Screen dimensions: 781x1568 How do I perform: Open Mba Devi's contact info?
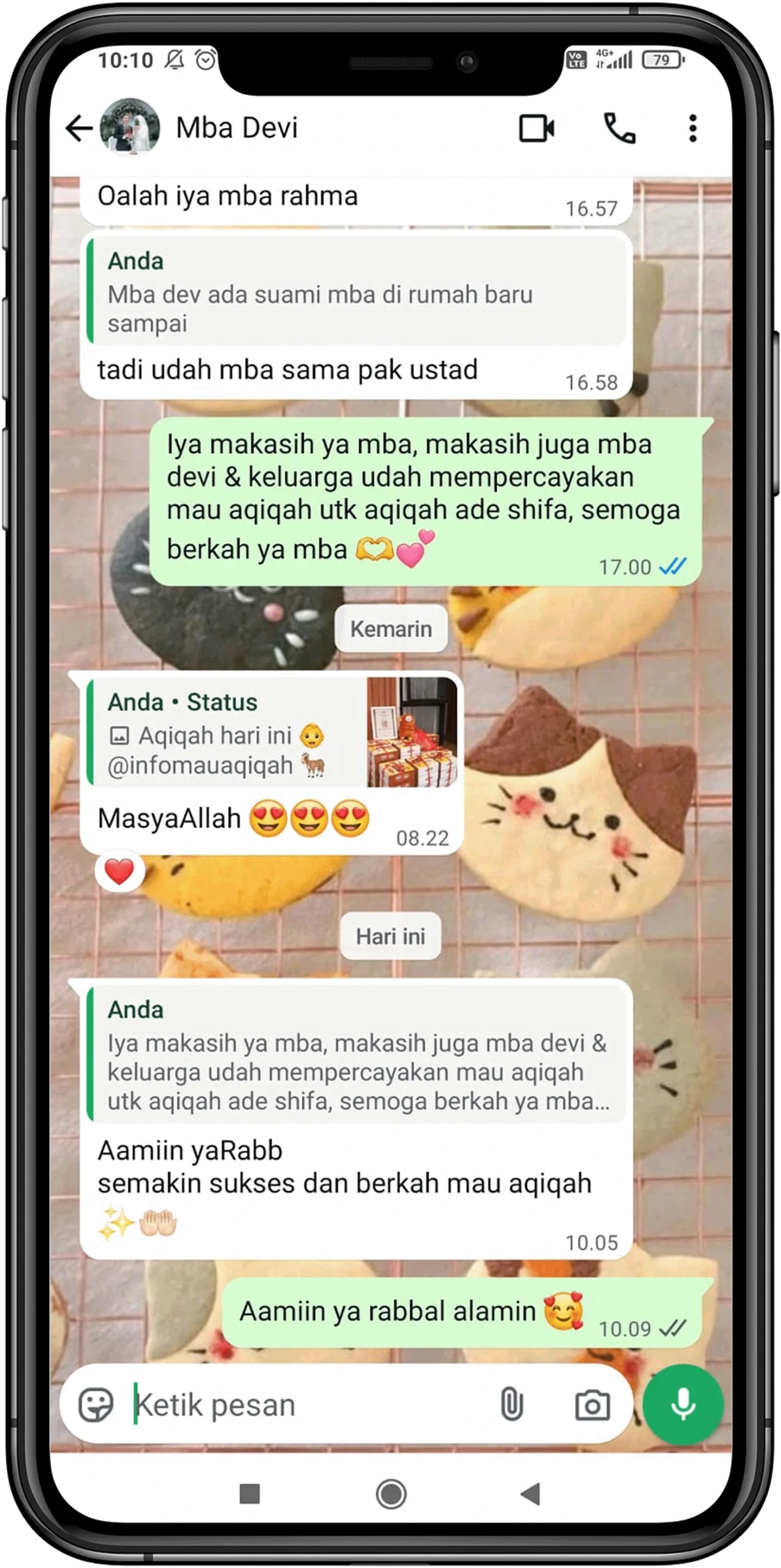(x=236, y=129)
